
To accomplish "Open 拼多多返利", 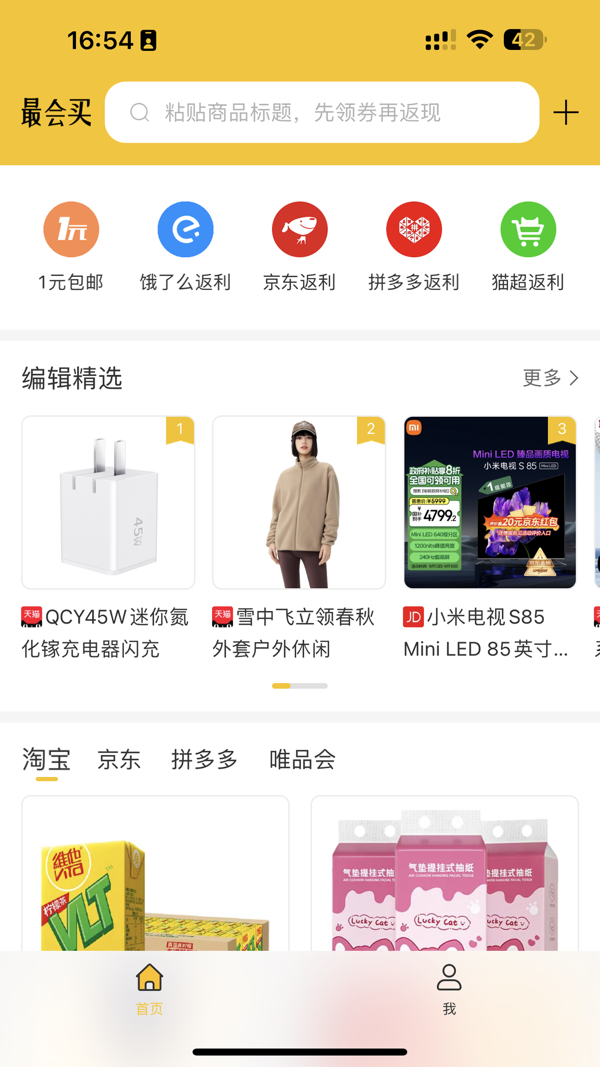I will tap(413, 246).
